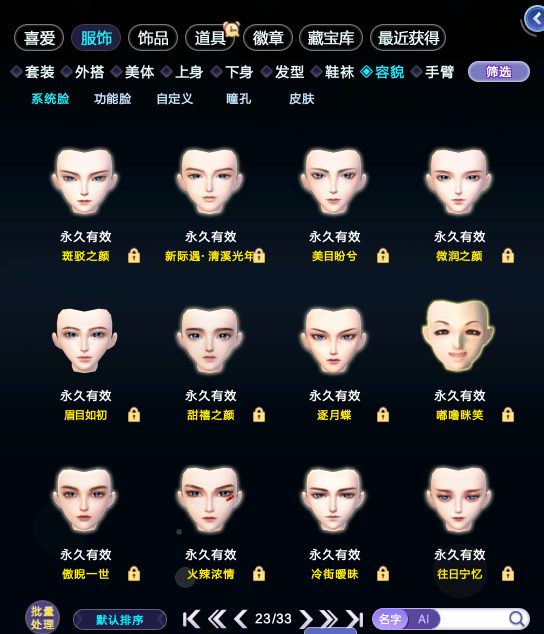Switch to 瞳孔 sub-tab
544x634 pixels.
(x=239, y=99)
